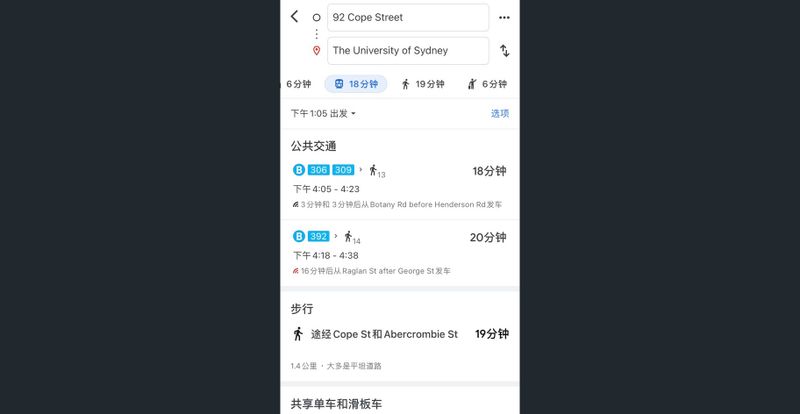This screenshot has width=800, height=414.
Task: Open the 下午1:05 出发 departure time picker
Action: click(324, 114)
